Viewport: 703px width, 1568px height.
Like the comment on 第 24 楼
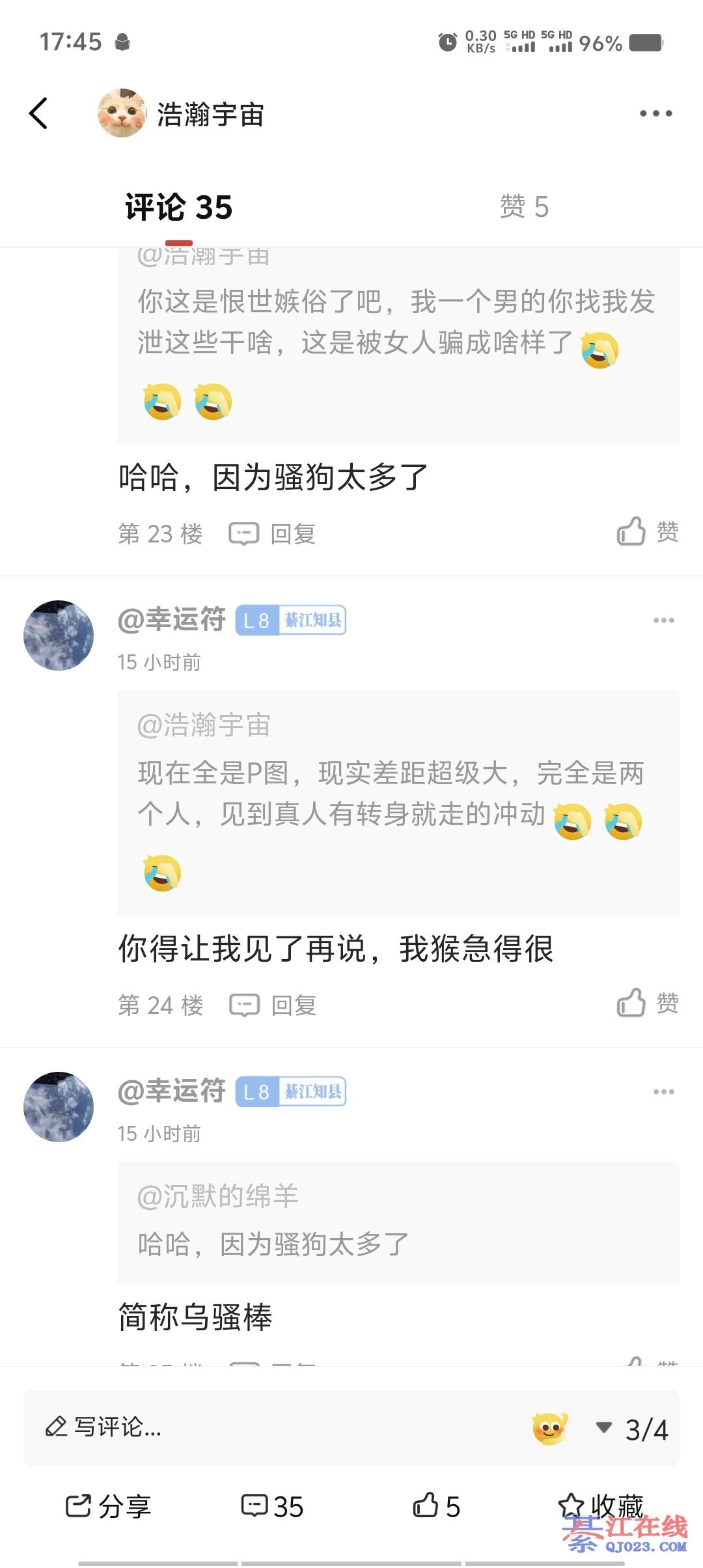click(x=647, y=1003)
